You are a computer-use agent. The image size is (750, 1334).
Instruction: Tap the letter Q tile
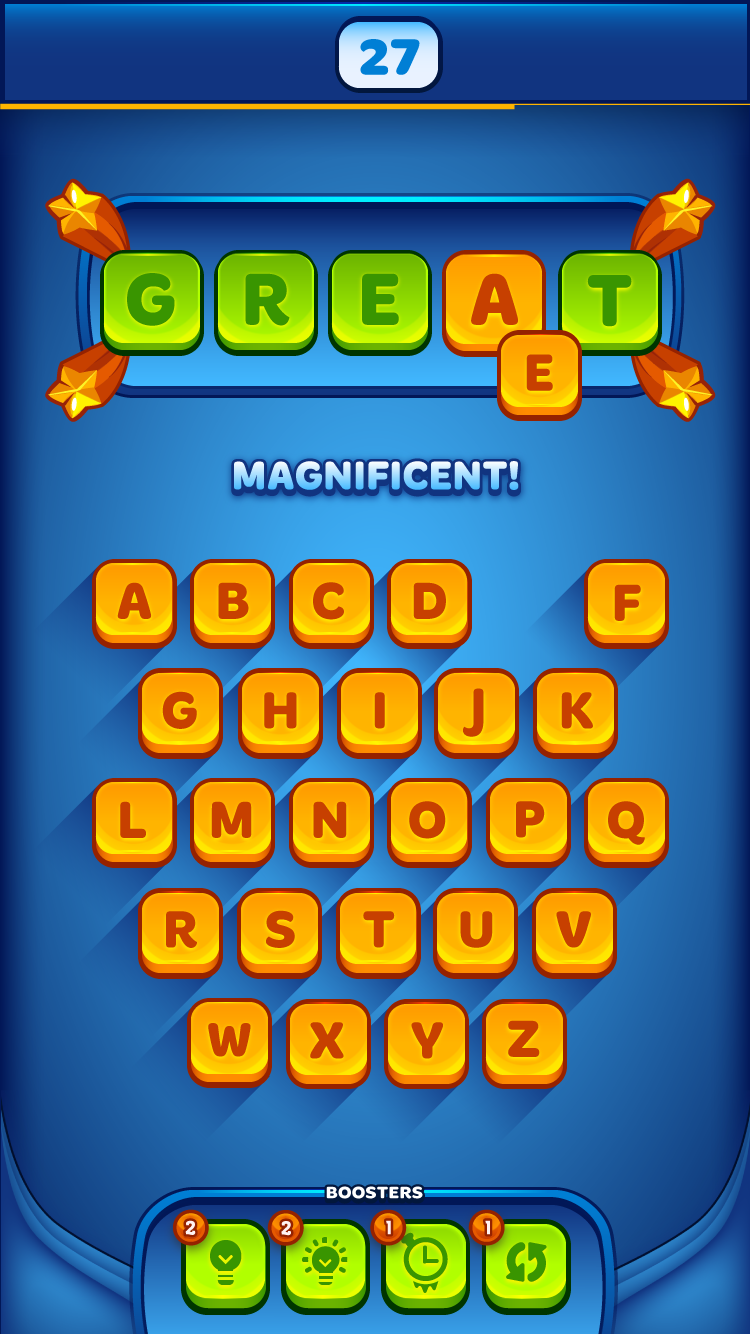click(626, 820)
